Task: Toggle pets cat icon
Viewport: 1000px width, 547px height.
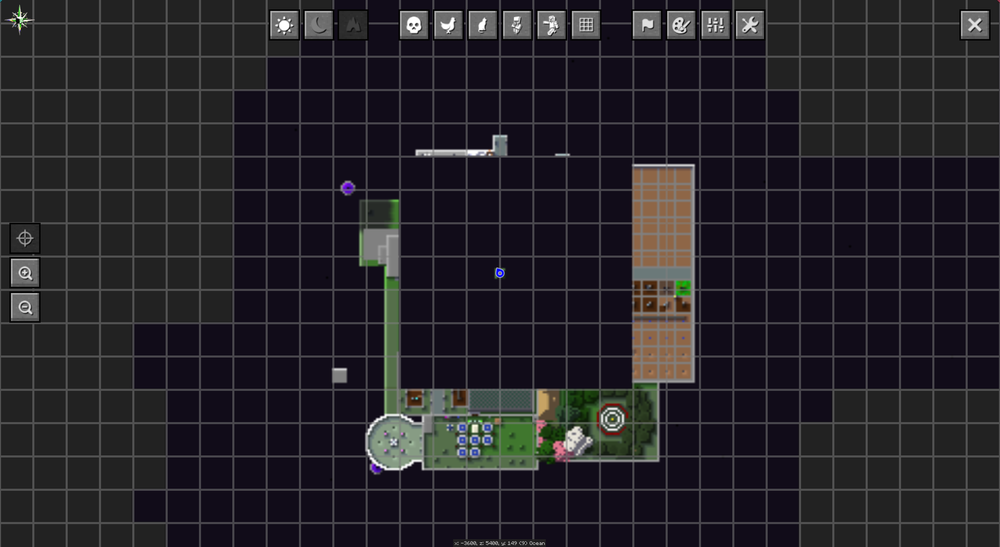Action: click(x=482, y=25)
